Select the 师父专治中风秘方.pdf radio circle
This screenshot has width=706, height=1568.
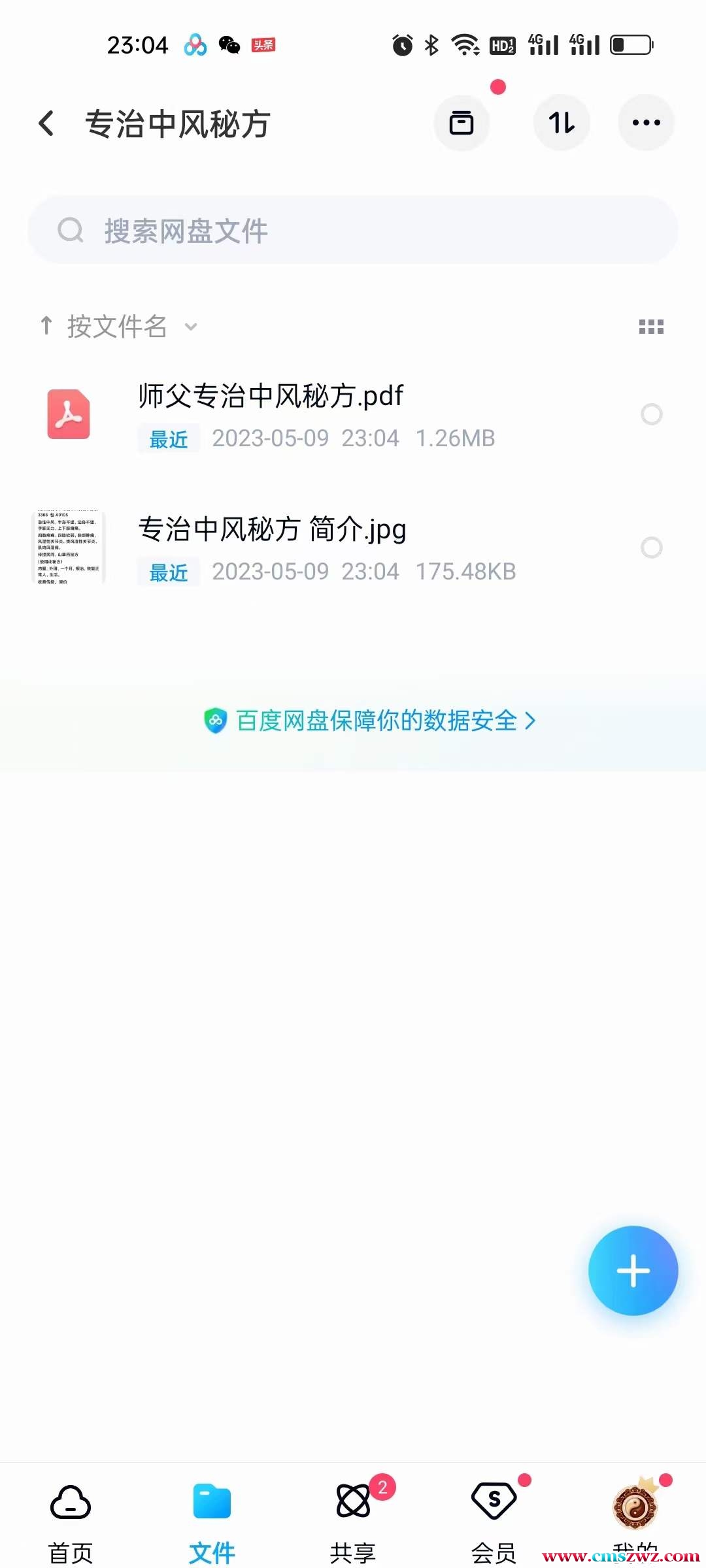tap(651, 414)
